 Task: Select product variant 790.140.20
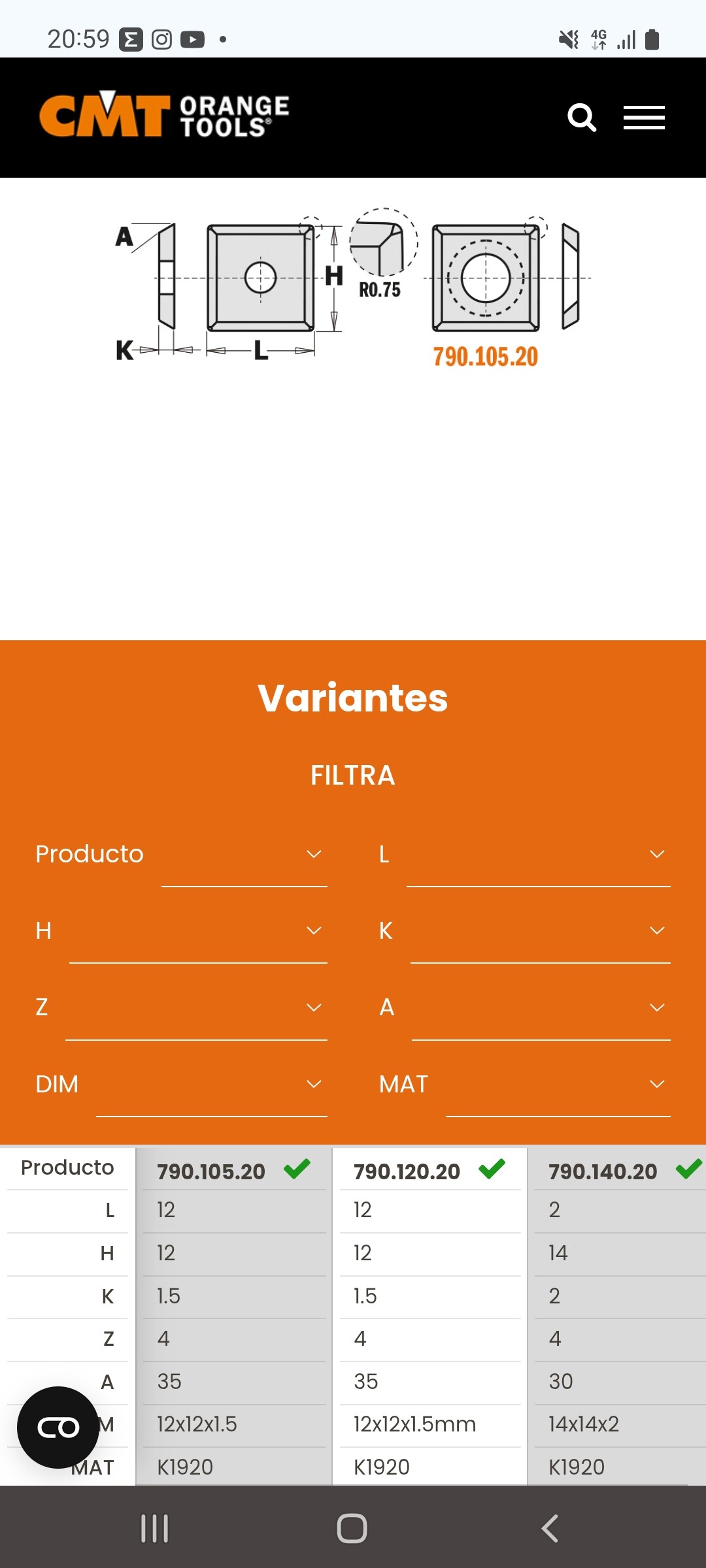(x=602, y=1171)
